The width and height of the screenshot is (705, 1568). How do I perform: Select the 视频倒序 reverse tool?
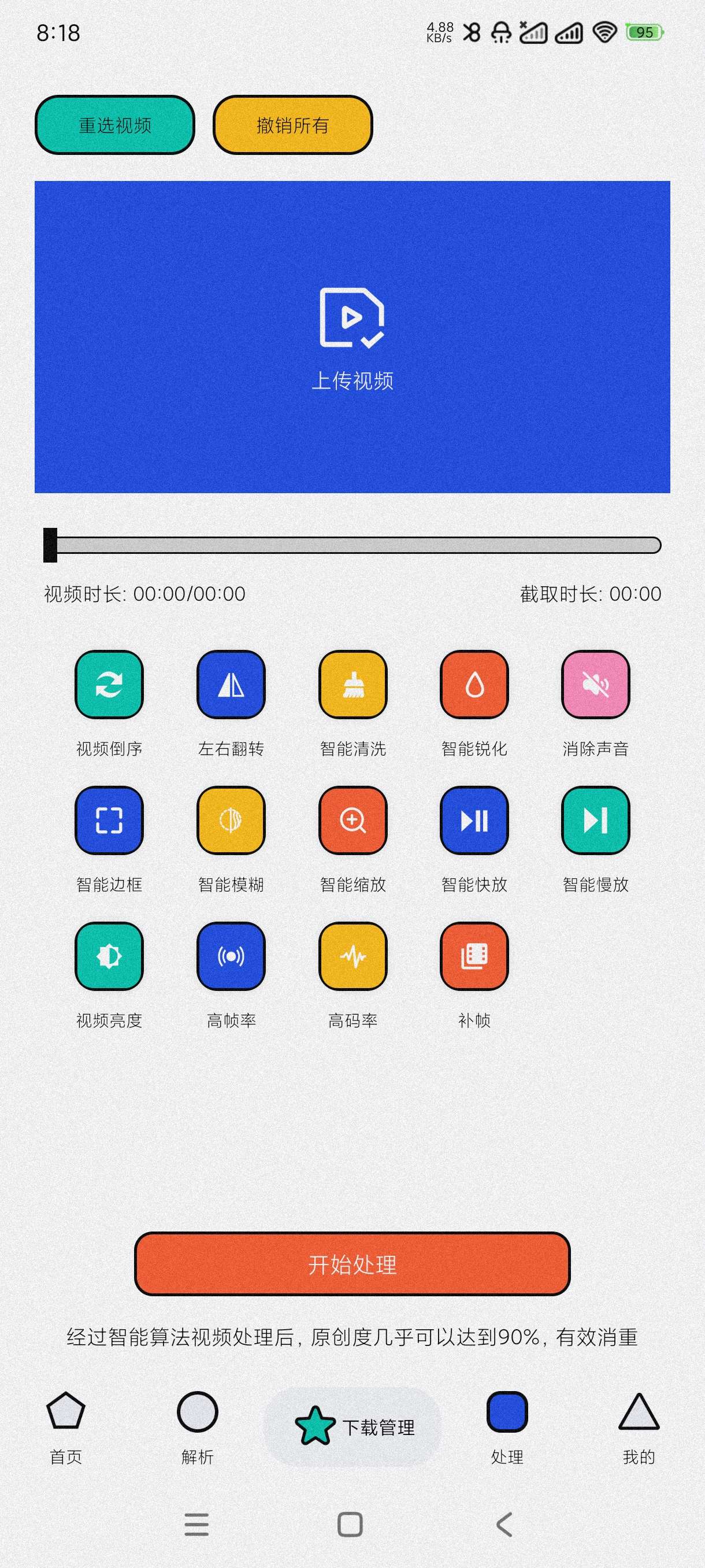[109, 685]
